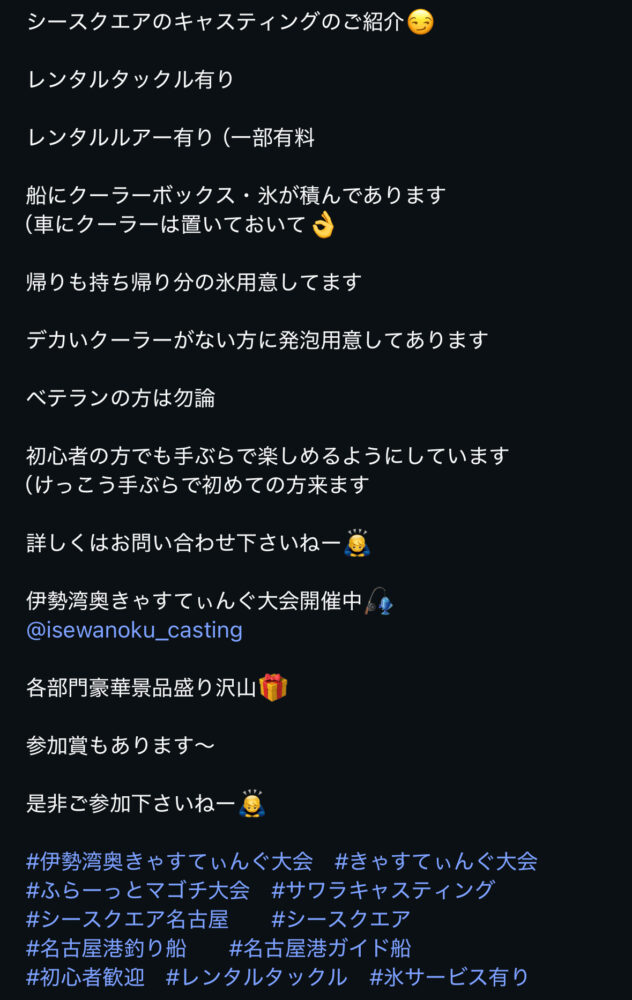Screen dimensions: 632x1000
Task: Tap the short #シースクエア hashtag
Action: [x=341, y=919]
